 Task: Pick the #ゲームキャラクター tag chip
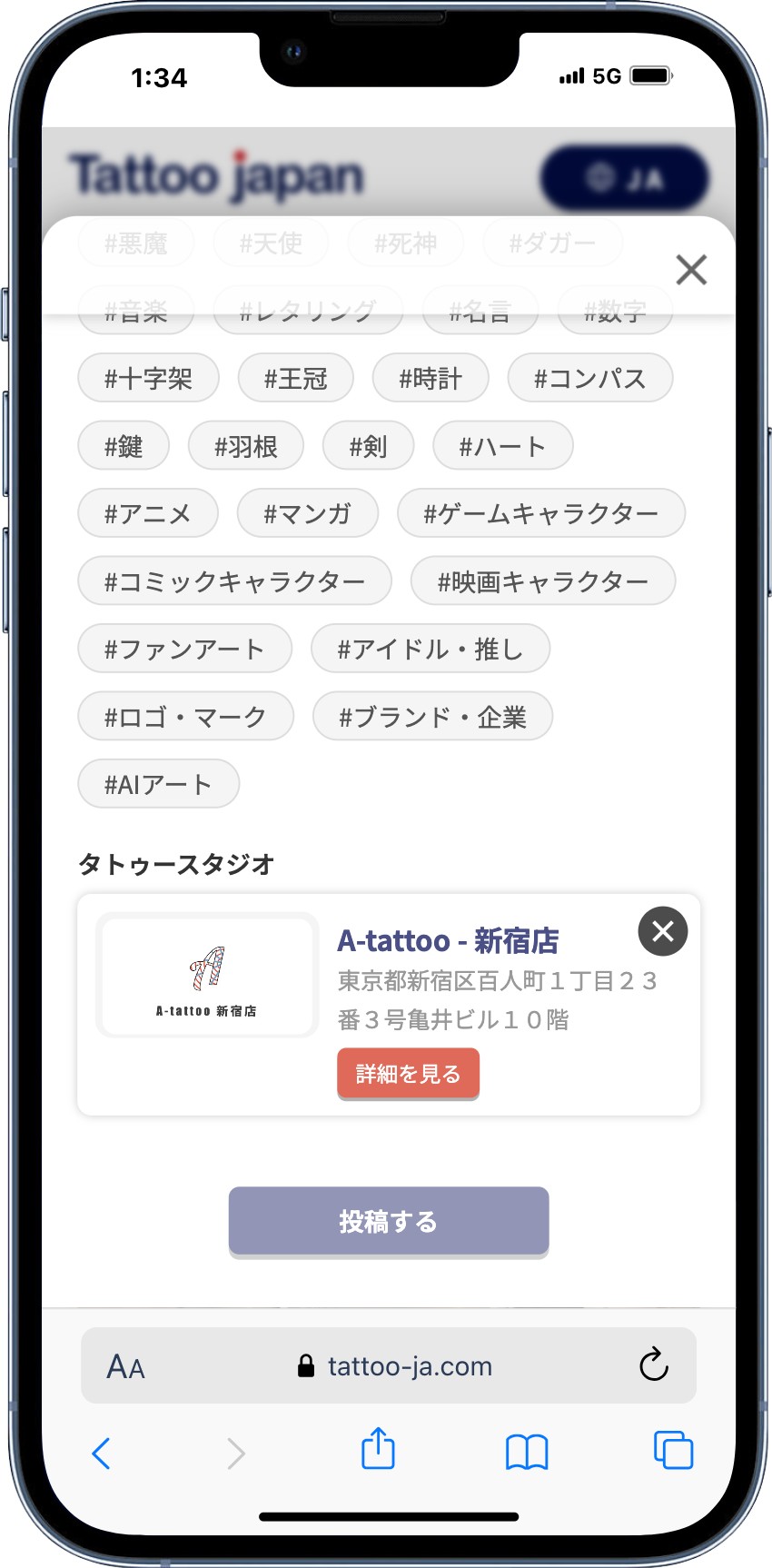[x=540, y=513]
